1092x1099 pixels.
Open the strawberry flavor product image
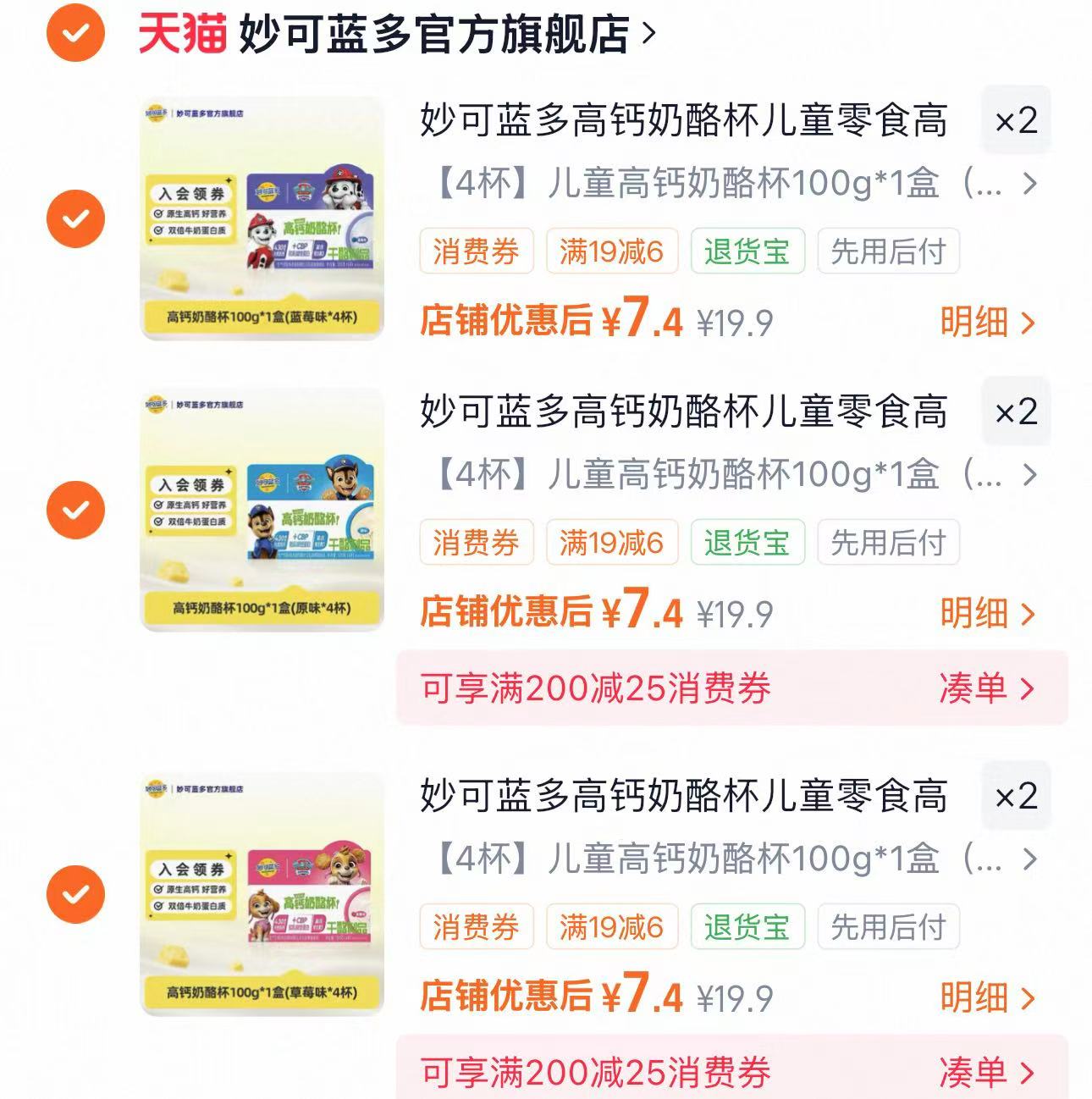click(x=262, y=894)
